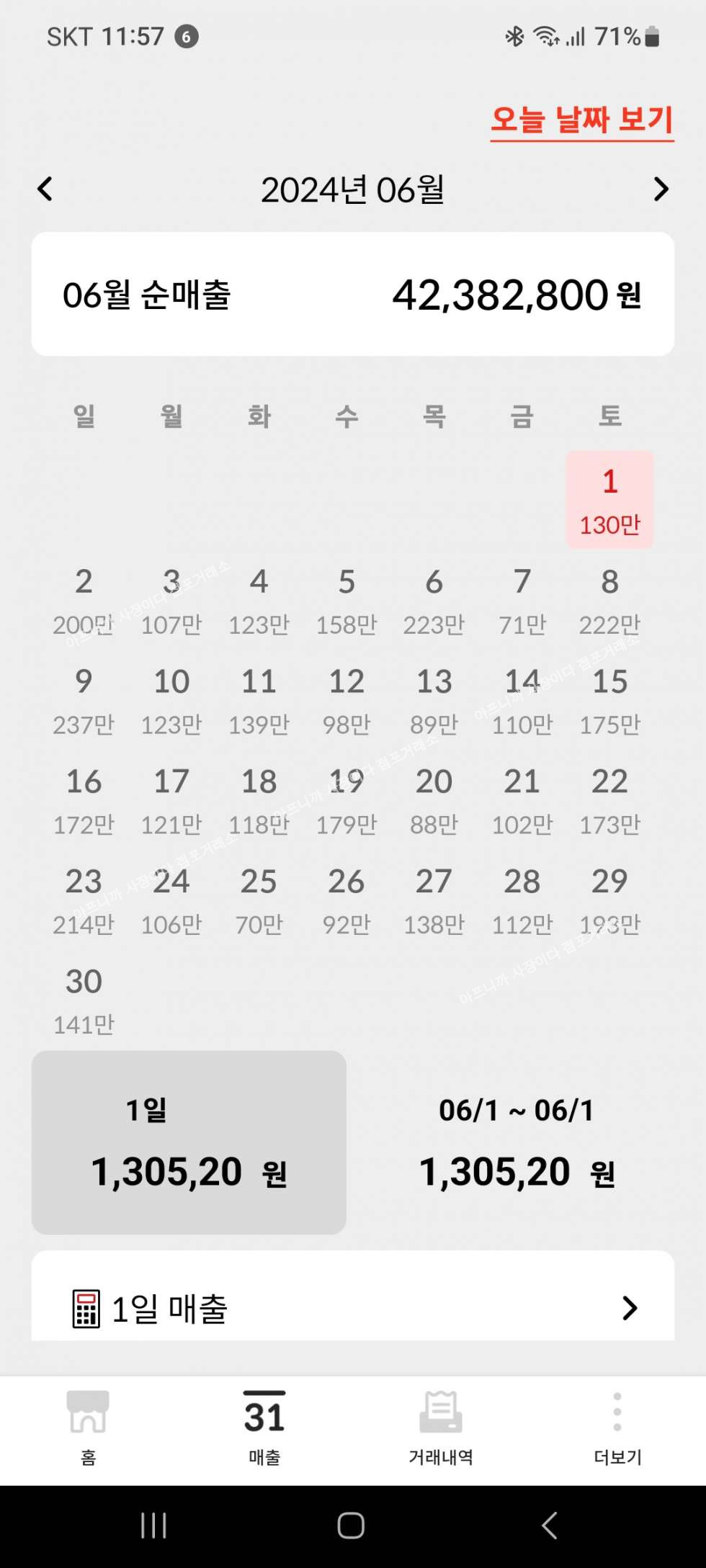Open the 1일 매출 details row
Image resolution: width=706 pixels, height=1568 pixels.
pos(352,1307)
